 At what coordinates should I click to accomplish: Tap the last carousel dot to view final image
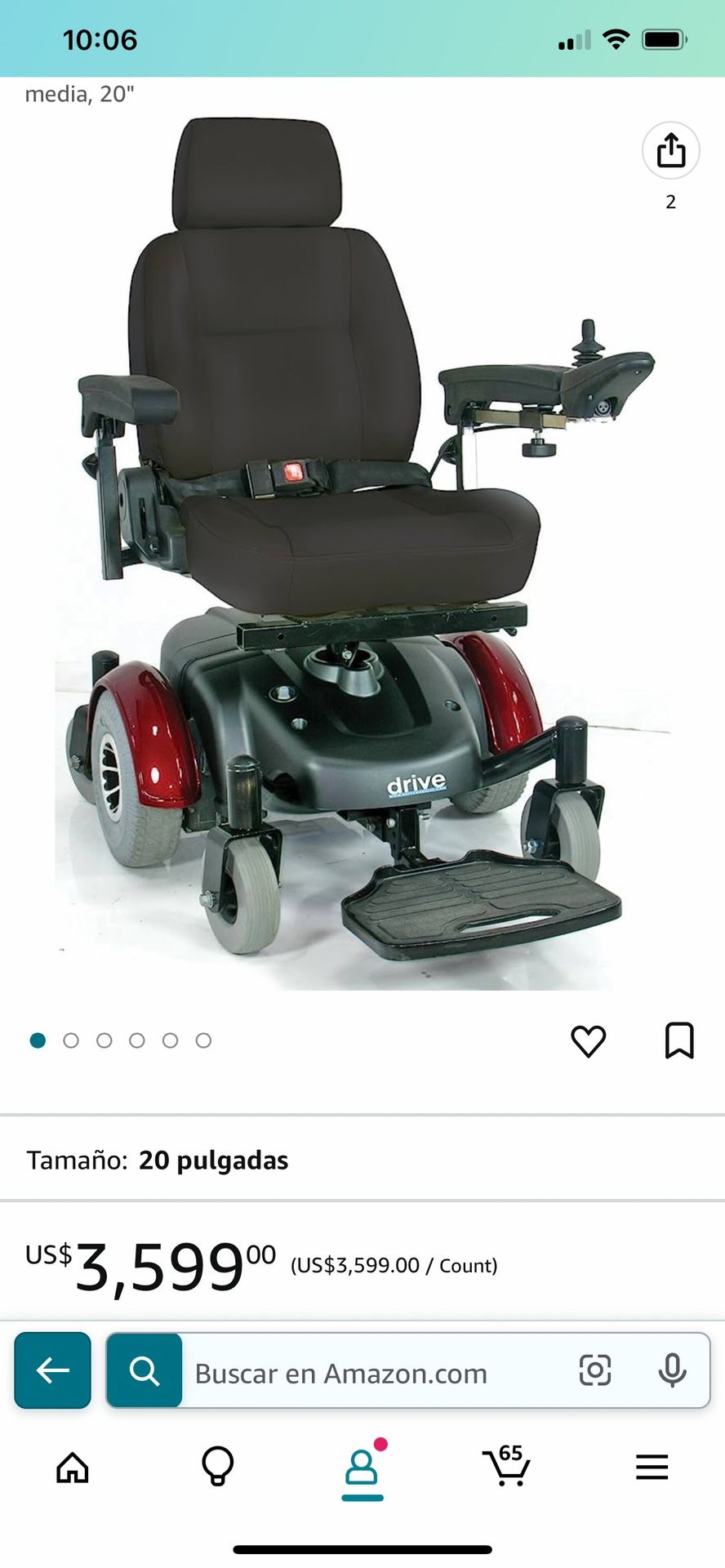(203, 1040)
